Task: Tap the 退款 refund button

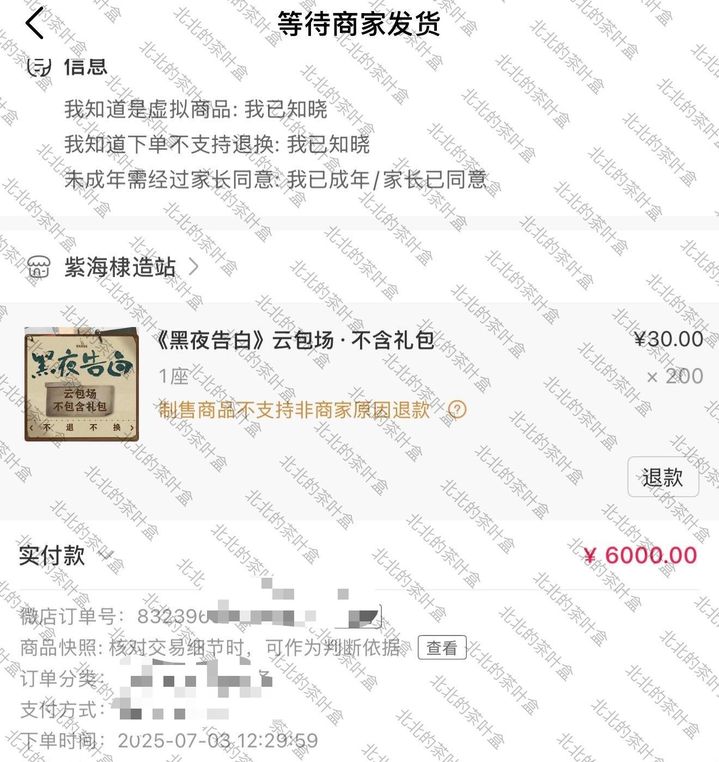Action: coord(662,477)
